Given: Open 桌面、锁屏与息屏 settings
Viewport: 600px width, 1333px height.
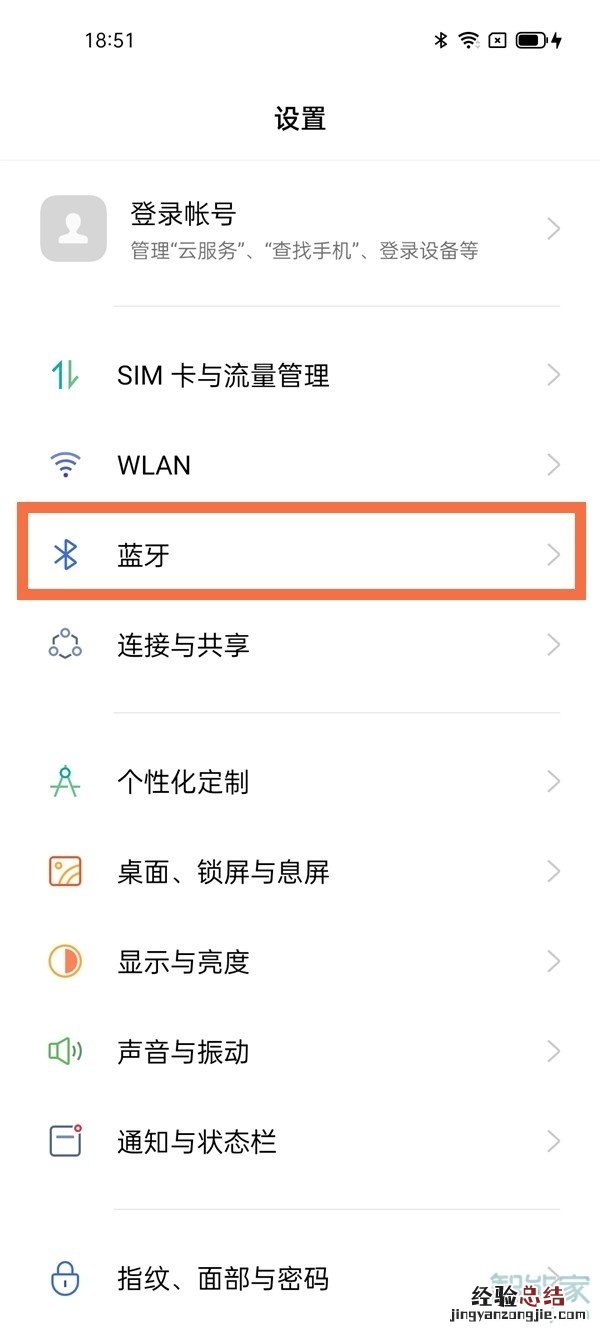Looking at the screenshot, I should [300, 872].
